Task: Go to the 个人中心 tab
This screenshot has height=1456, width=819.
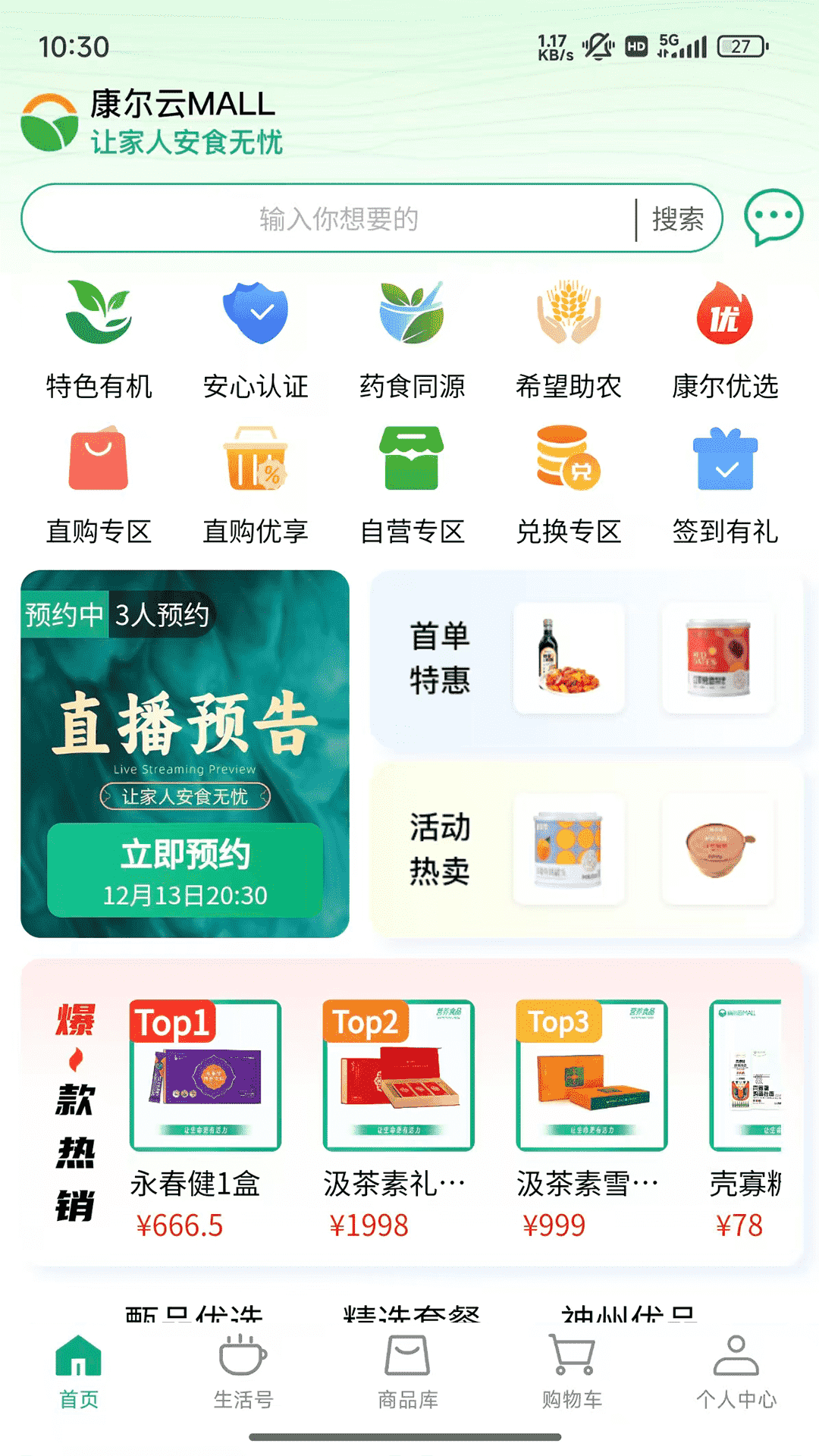Action: click(735, 1365)
